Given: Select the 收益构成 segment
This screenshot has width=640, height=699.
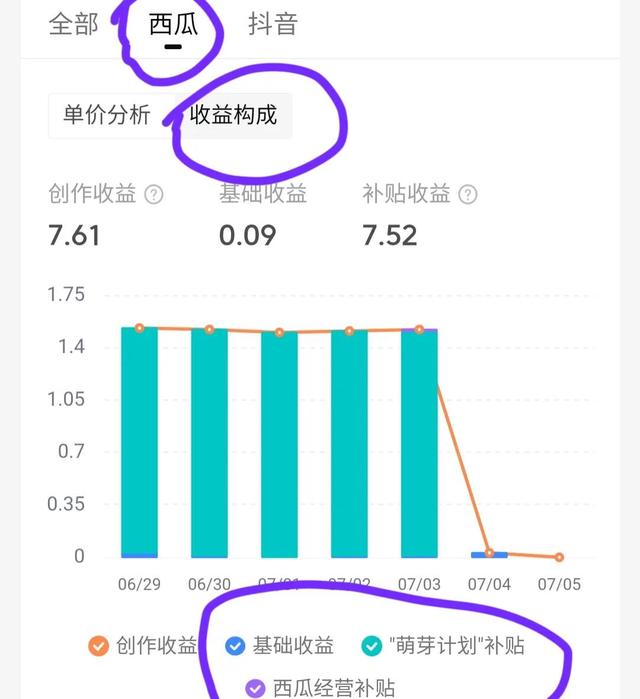Looking at the screenshot, I should [233, 115].
